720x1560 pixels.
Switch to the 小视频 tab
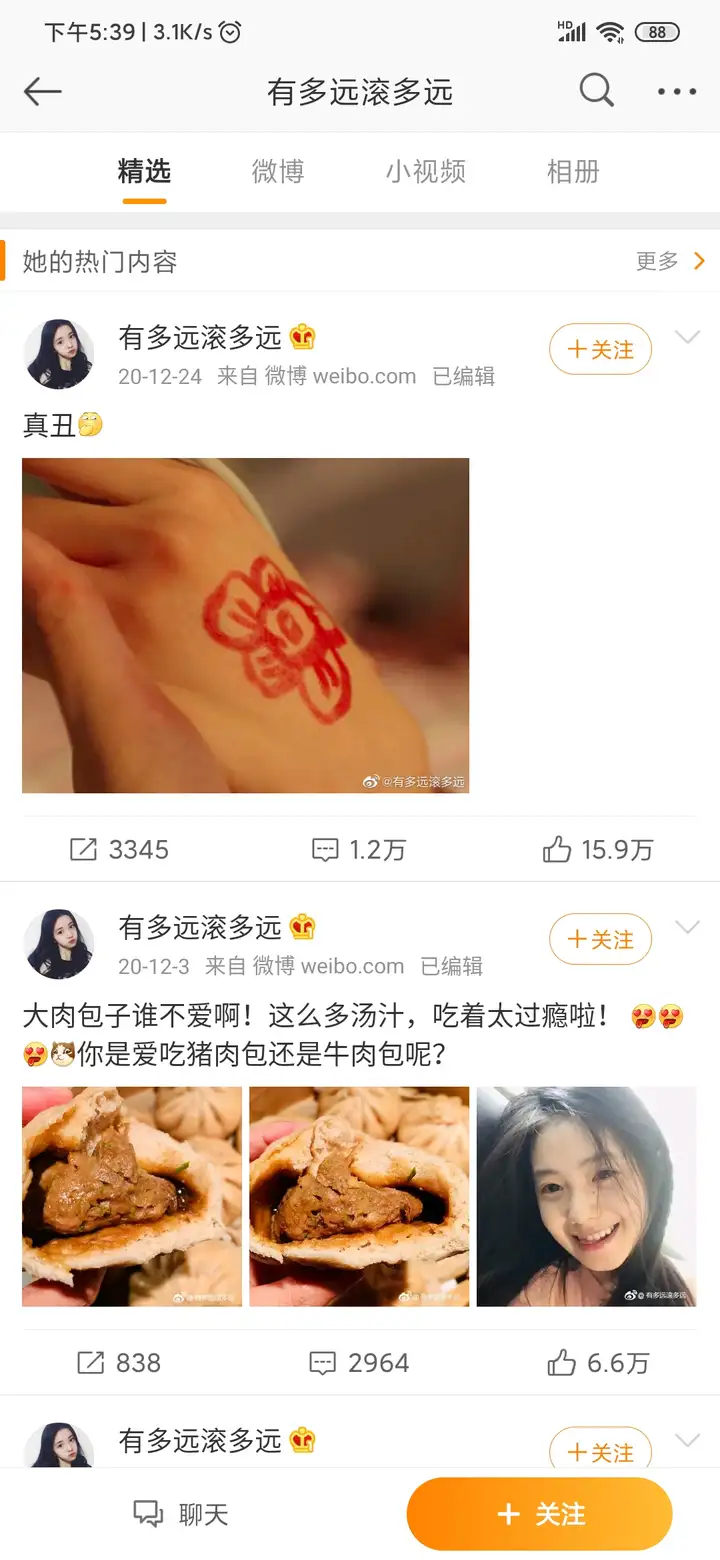pos(426,171)
